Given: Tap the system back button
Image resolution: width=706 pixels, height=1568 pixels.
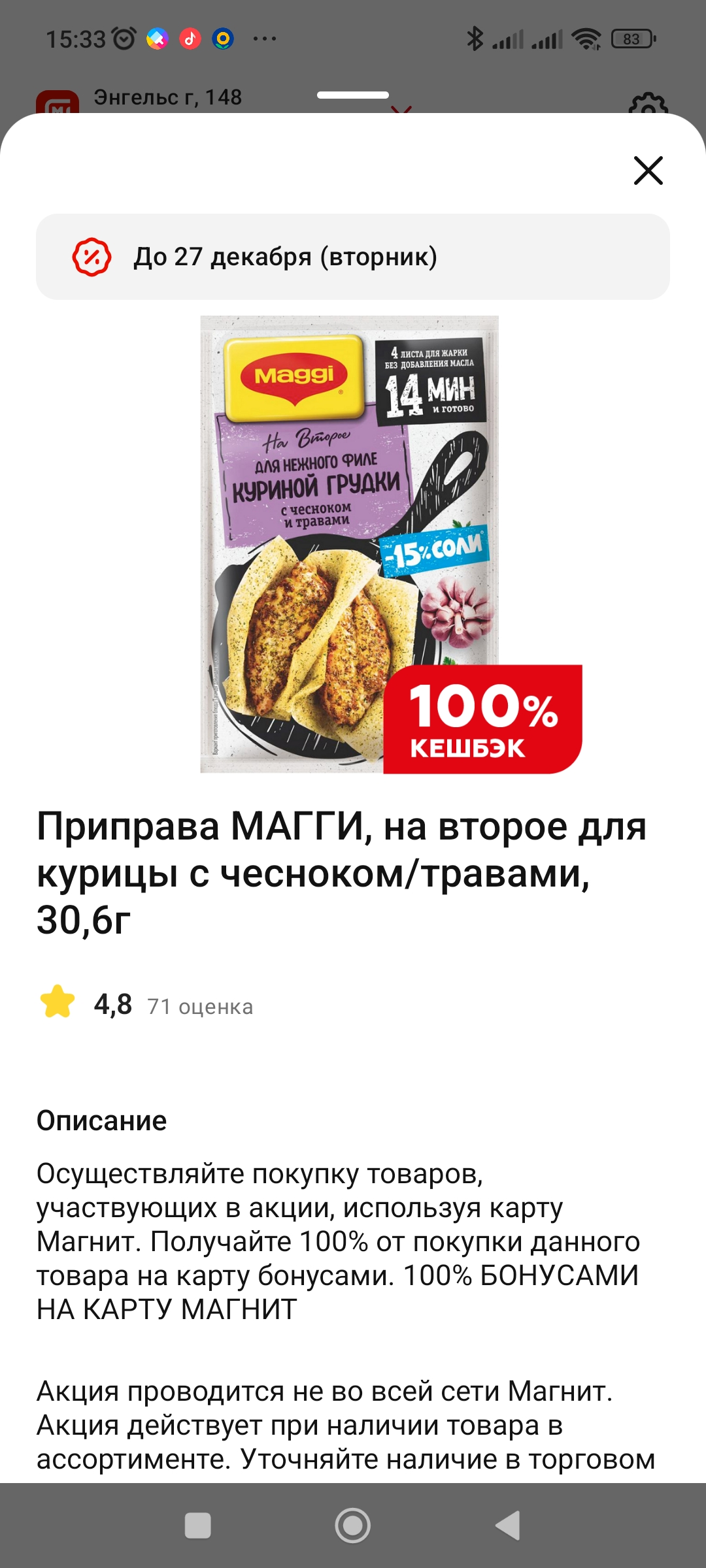Looking at the screenshot, I should (x=508, y=1526).
